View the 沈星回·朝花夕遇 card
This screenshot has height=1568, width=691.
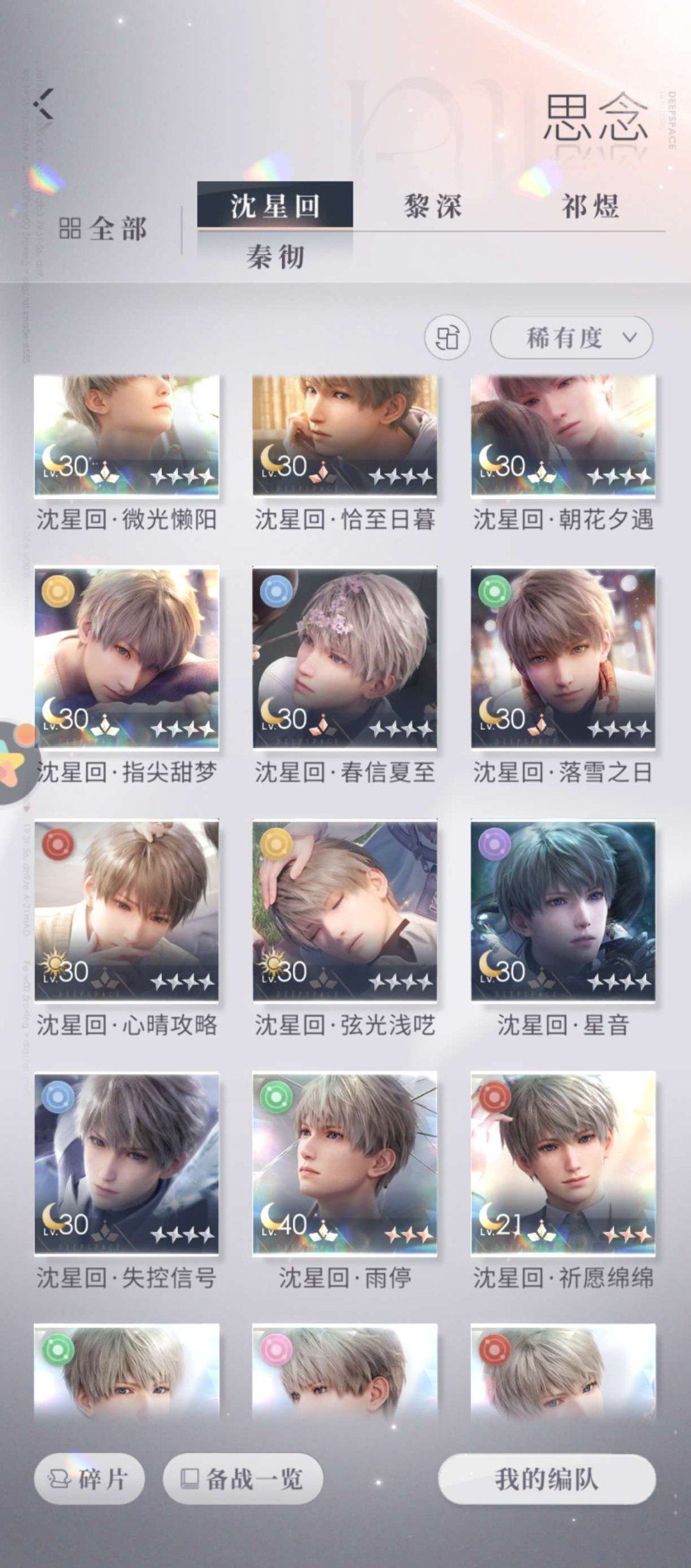563,435
